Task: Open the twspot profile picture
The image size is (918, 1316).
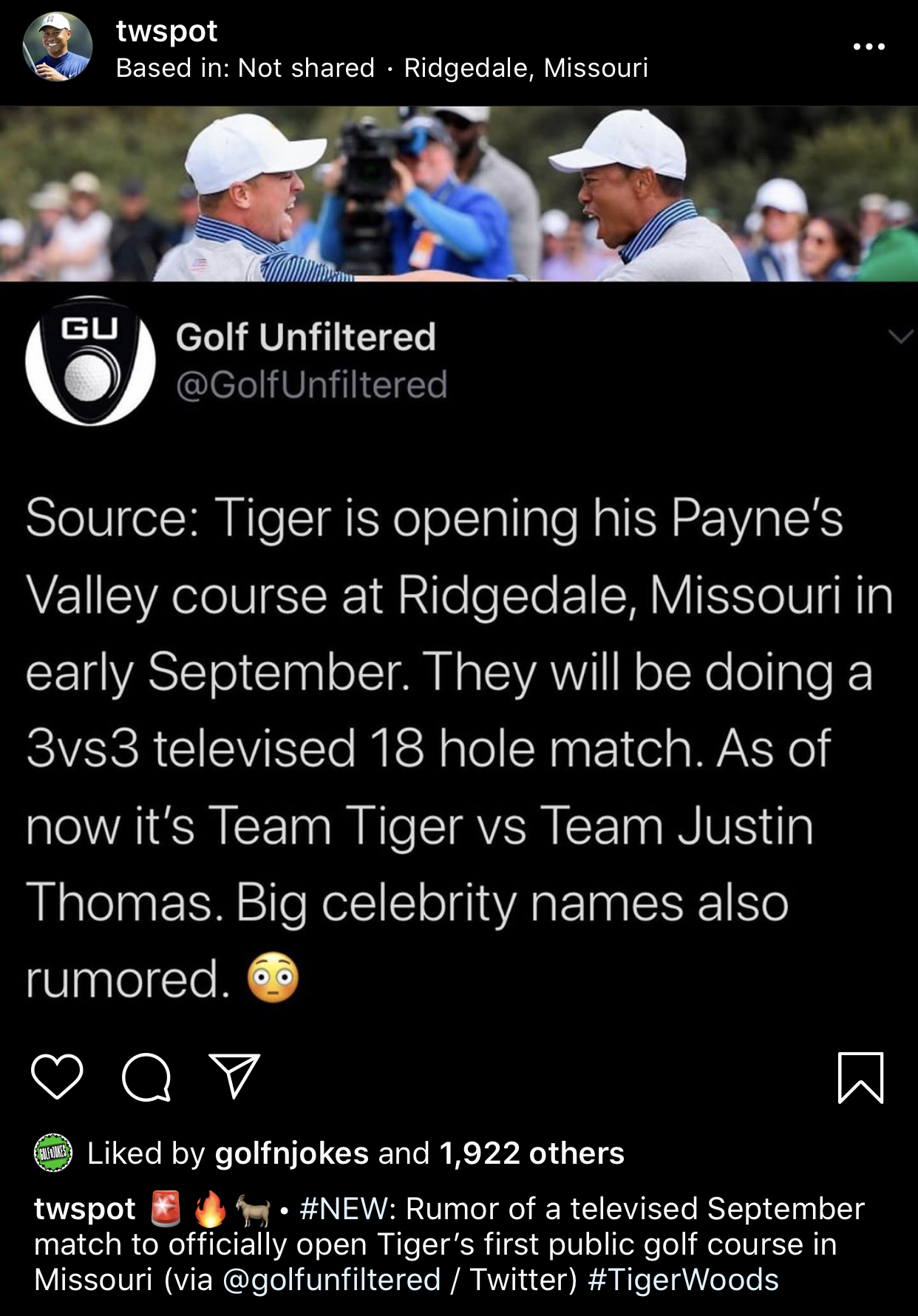Action: (x=58, y=47)
